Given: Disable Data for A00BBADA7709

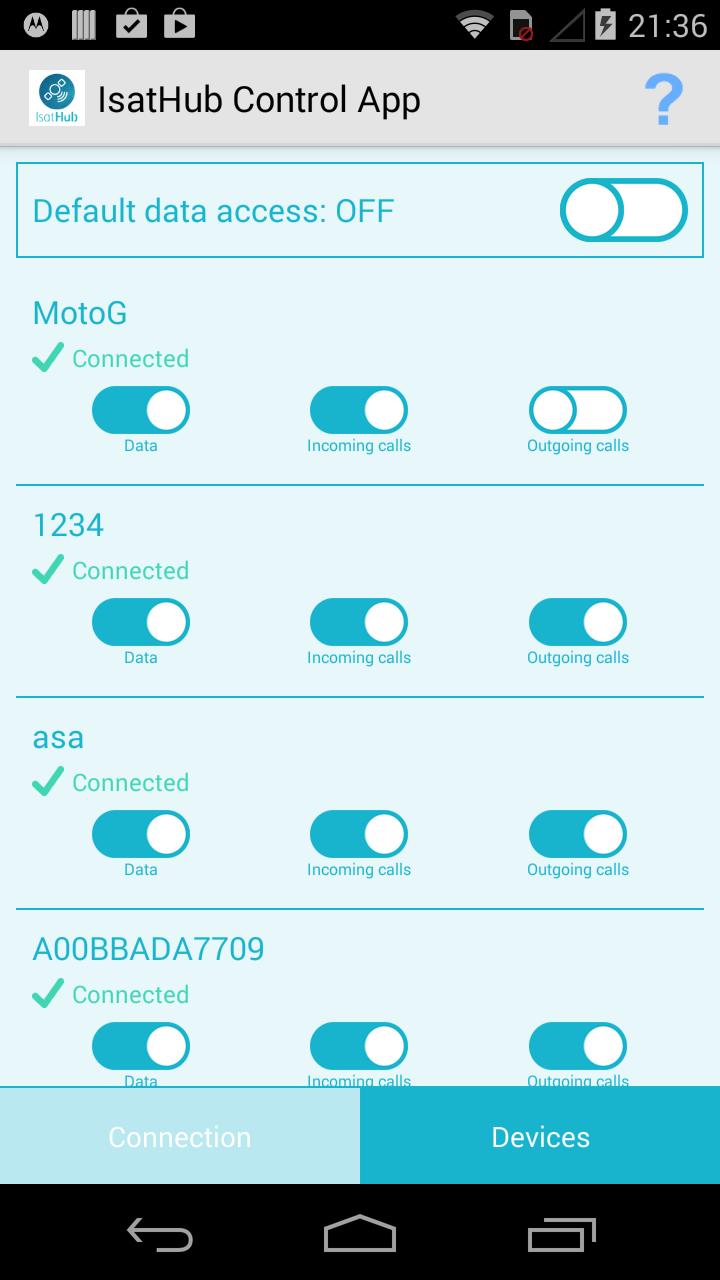Looking at the screenshot, I should point(140,1045).
